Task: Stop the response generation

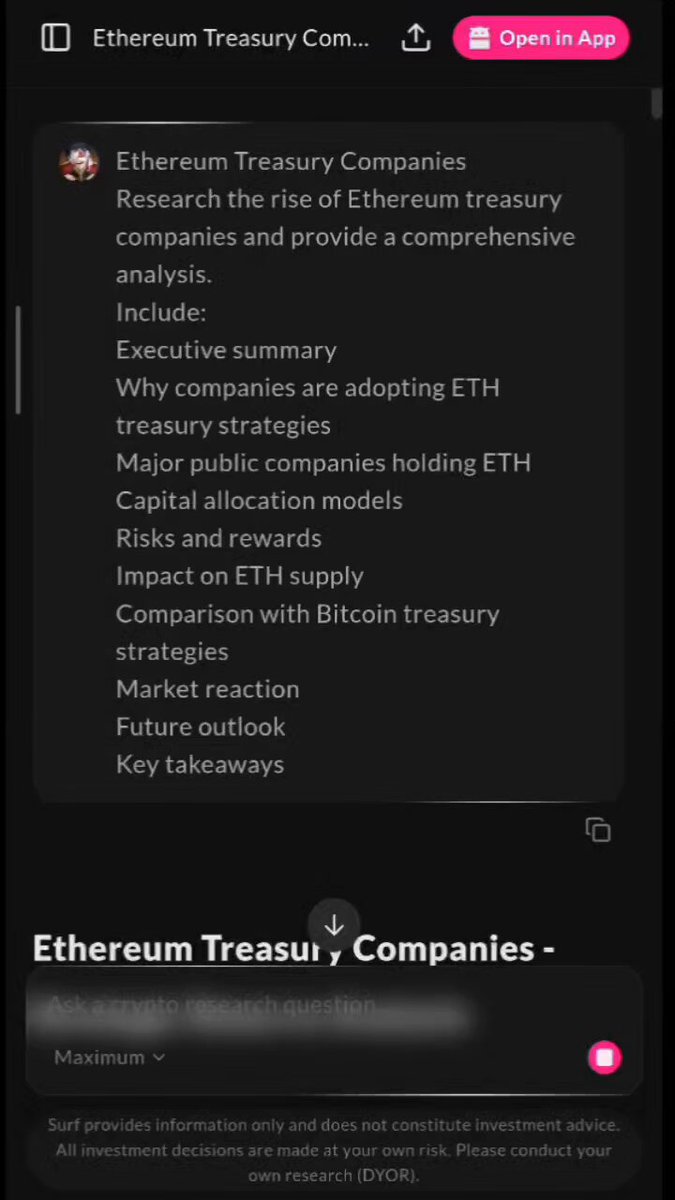Action: click(604, 1057)
